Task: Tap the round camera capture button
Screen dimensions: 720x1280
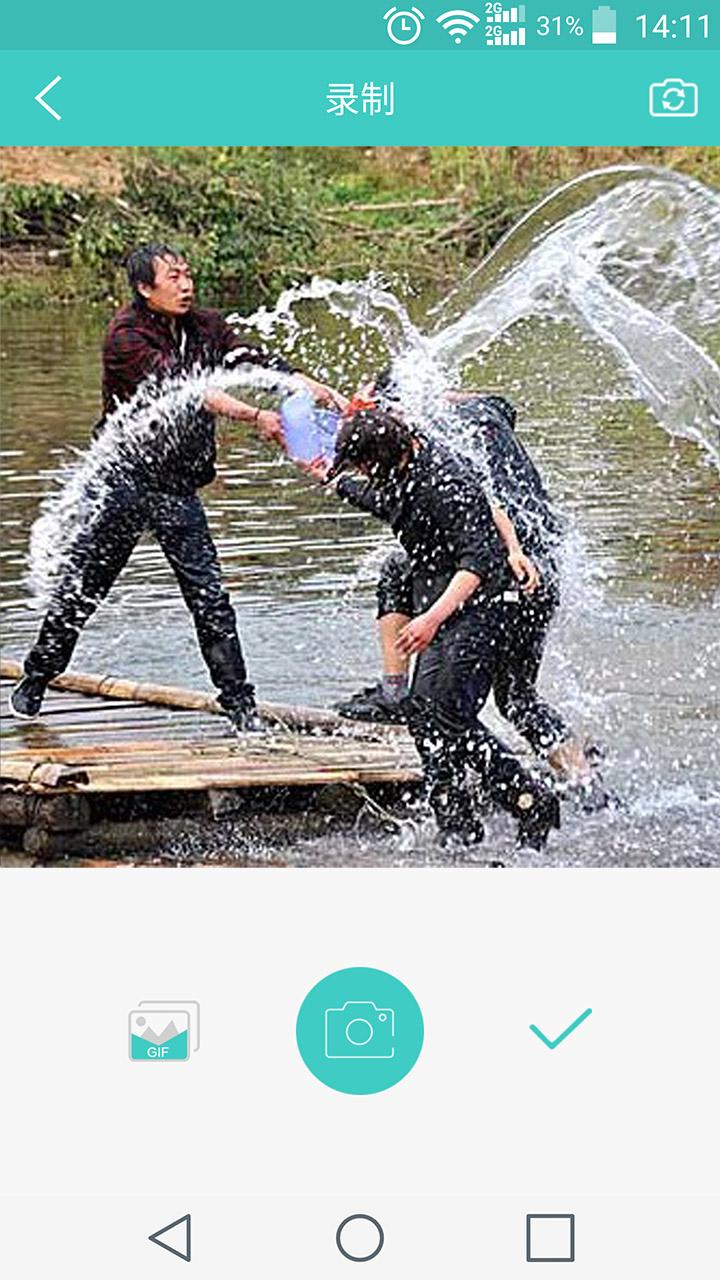Action: pyautogui.click(x=360, y=1030)
